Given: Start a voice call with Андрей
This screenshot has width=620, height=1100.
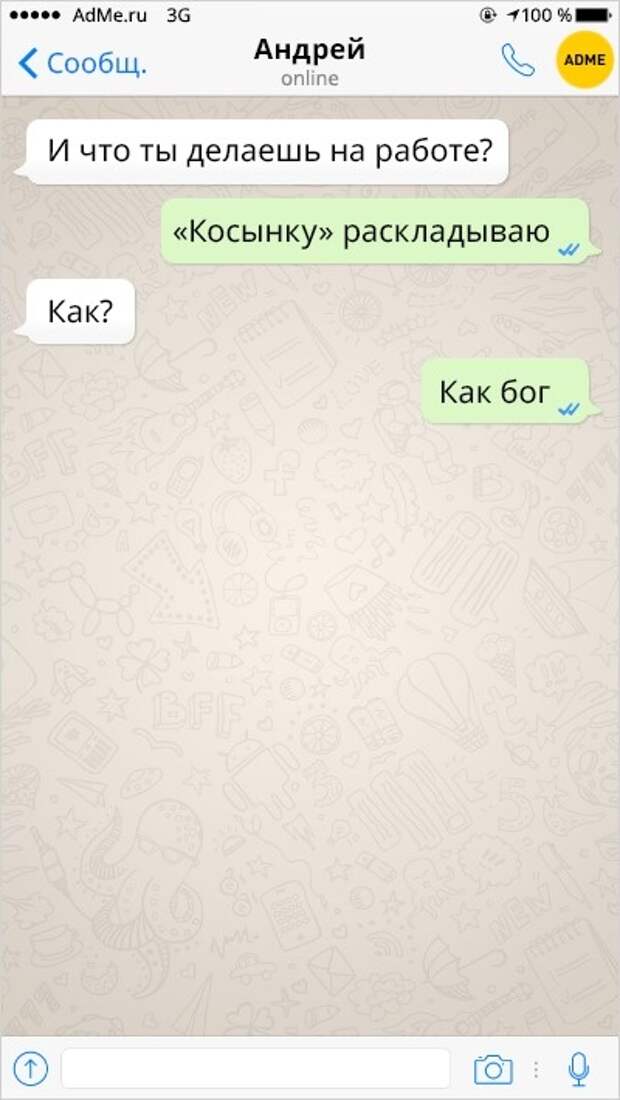Looking at the screenshot, I should coord(518,61).
